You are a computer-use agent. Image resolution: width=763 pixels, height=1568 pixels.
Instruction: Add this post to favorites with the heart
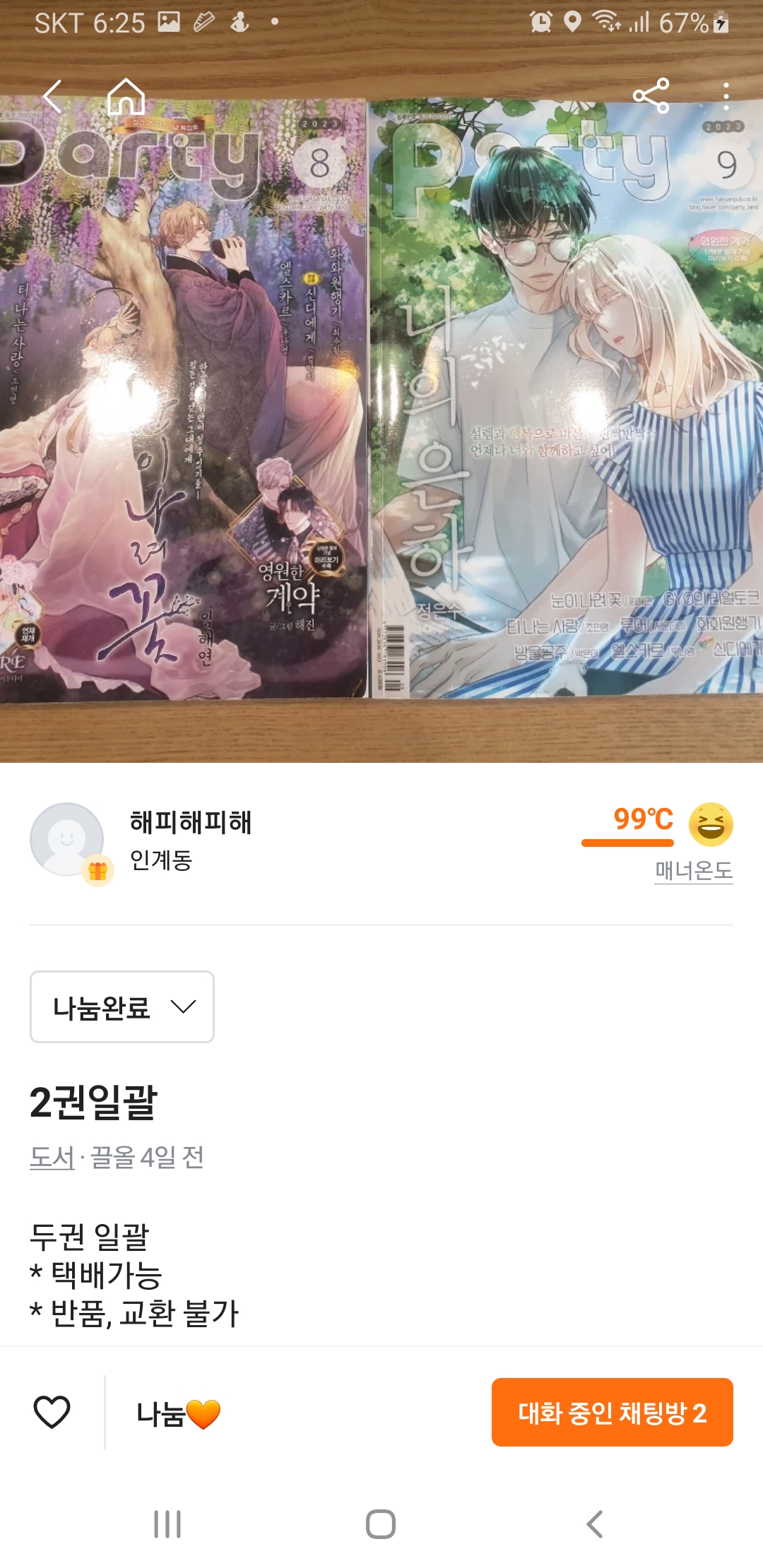point(52,1413)
